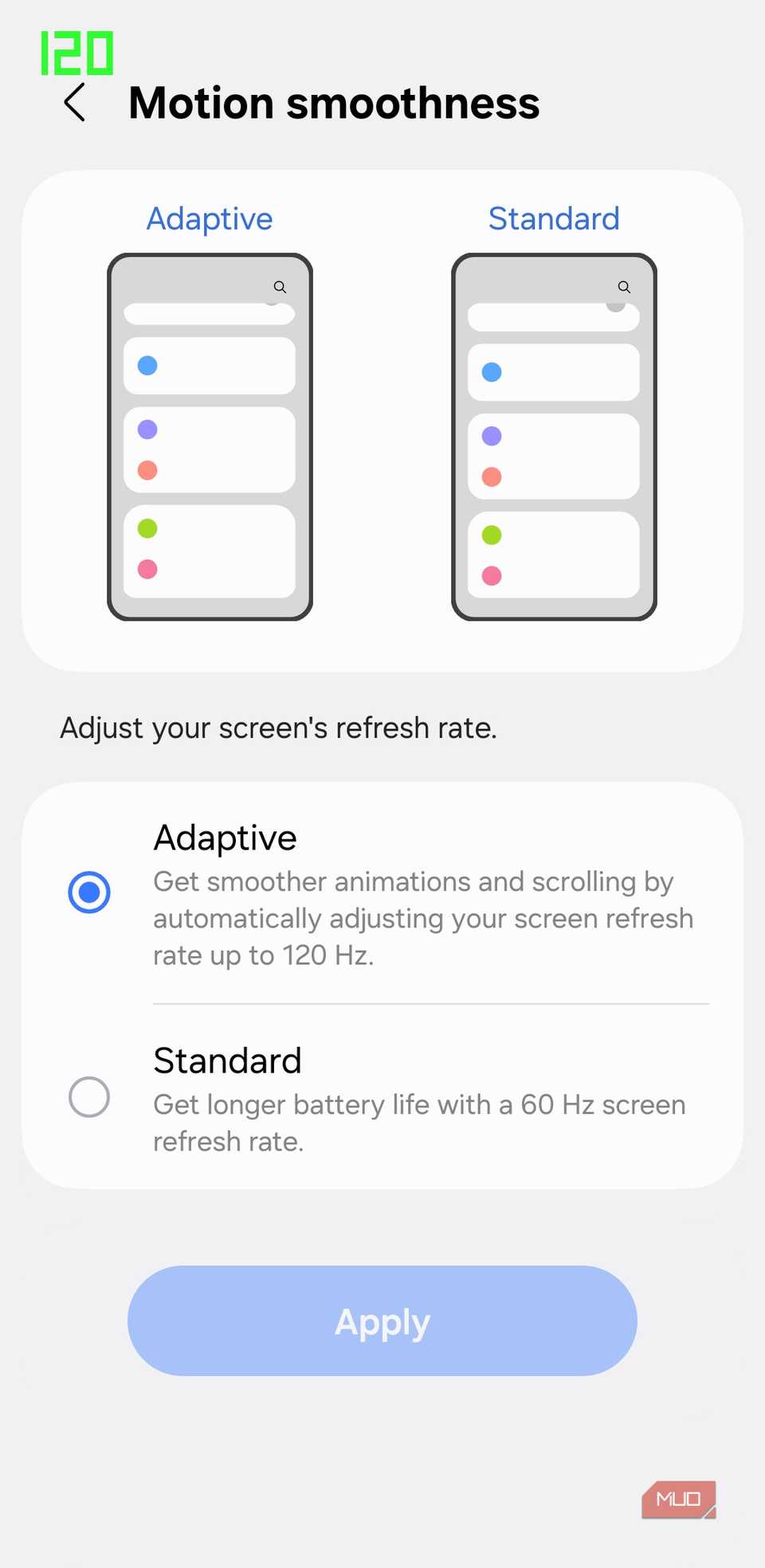Go back from Motion smoothness
765x1568 pixels.
[x=75, y=103]
